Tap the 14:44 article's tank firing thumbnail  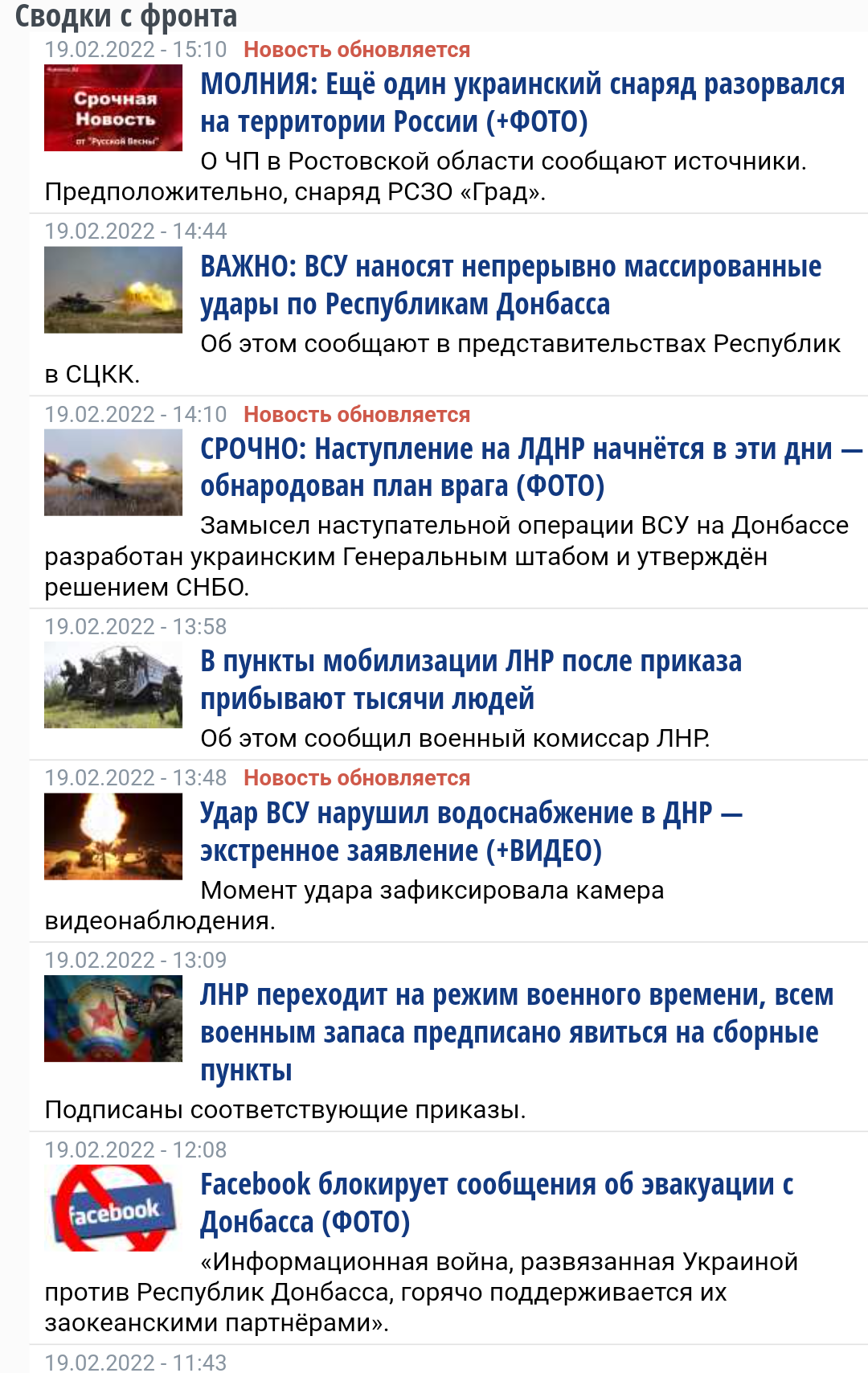pyautogui.click(x=113, y=289)
